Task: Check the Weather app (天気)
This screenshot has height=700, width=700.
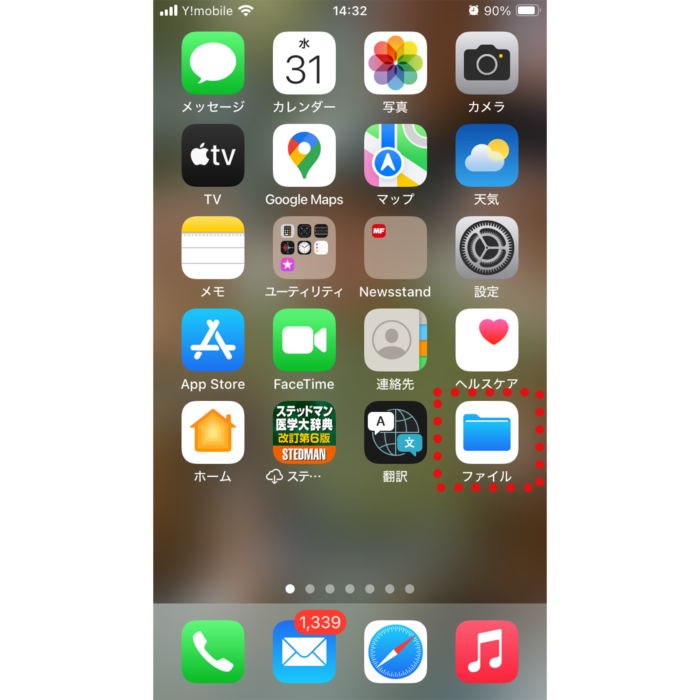Action: coord(487,155)
